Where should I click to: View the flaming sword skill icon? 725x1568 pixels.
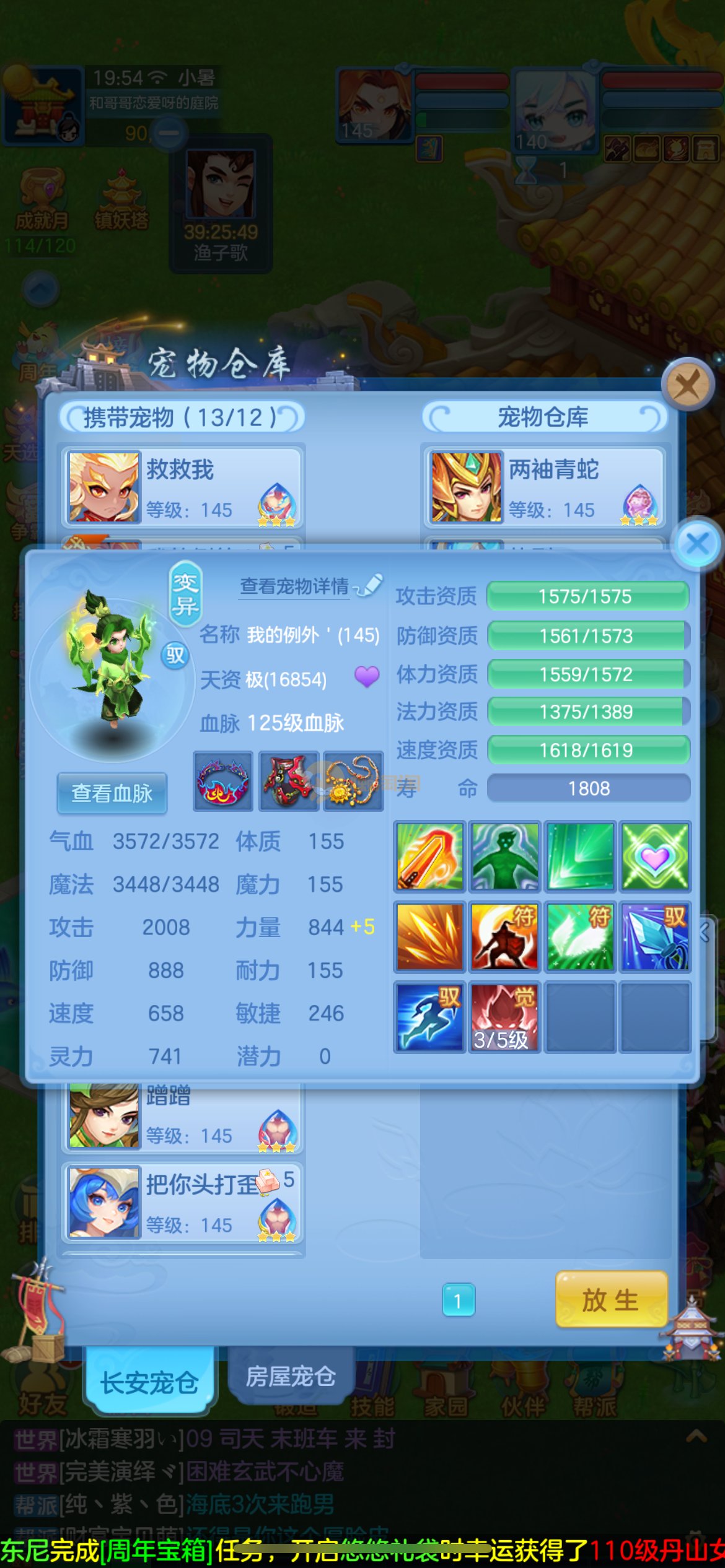429,856
